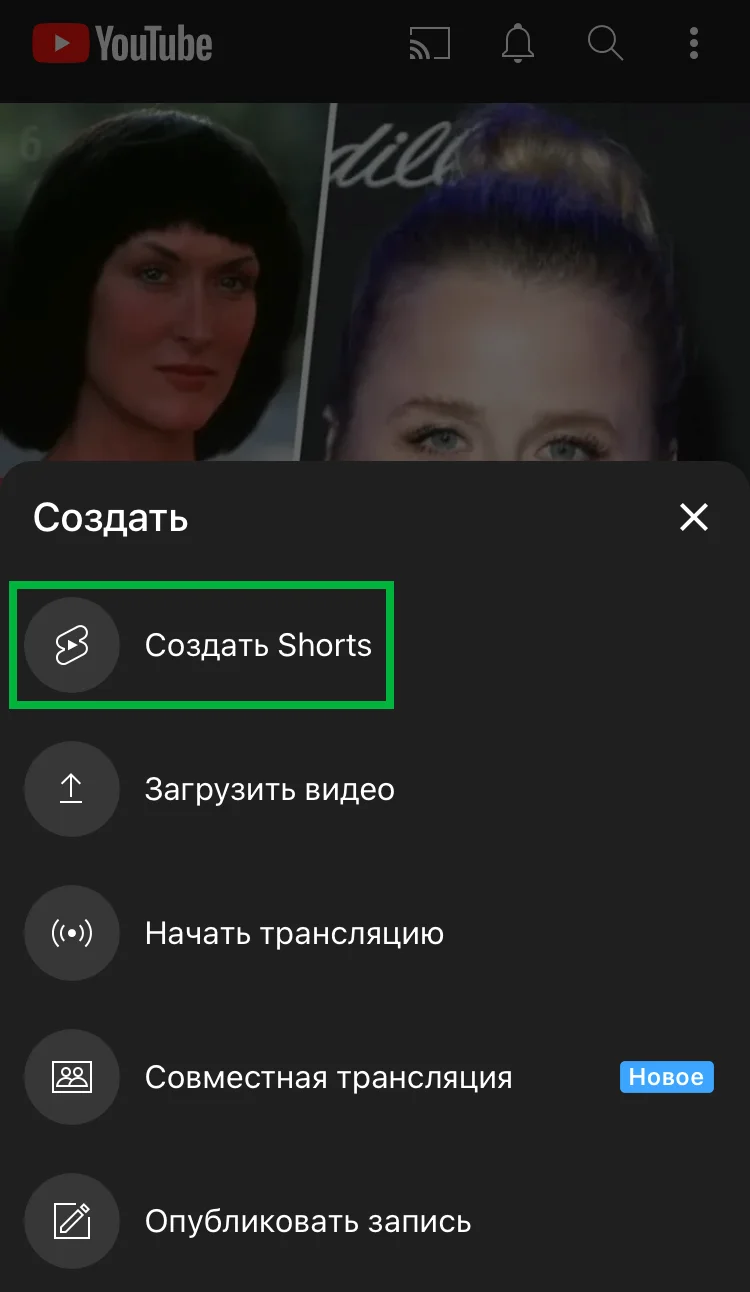Select Создать Shorts option
This screenshot has width=750, height=1292.
pyautogui.click(x=257, y=646)
